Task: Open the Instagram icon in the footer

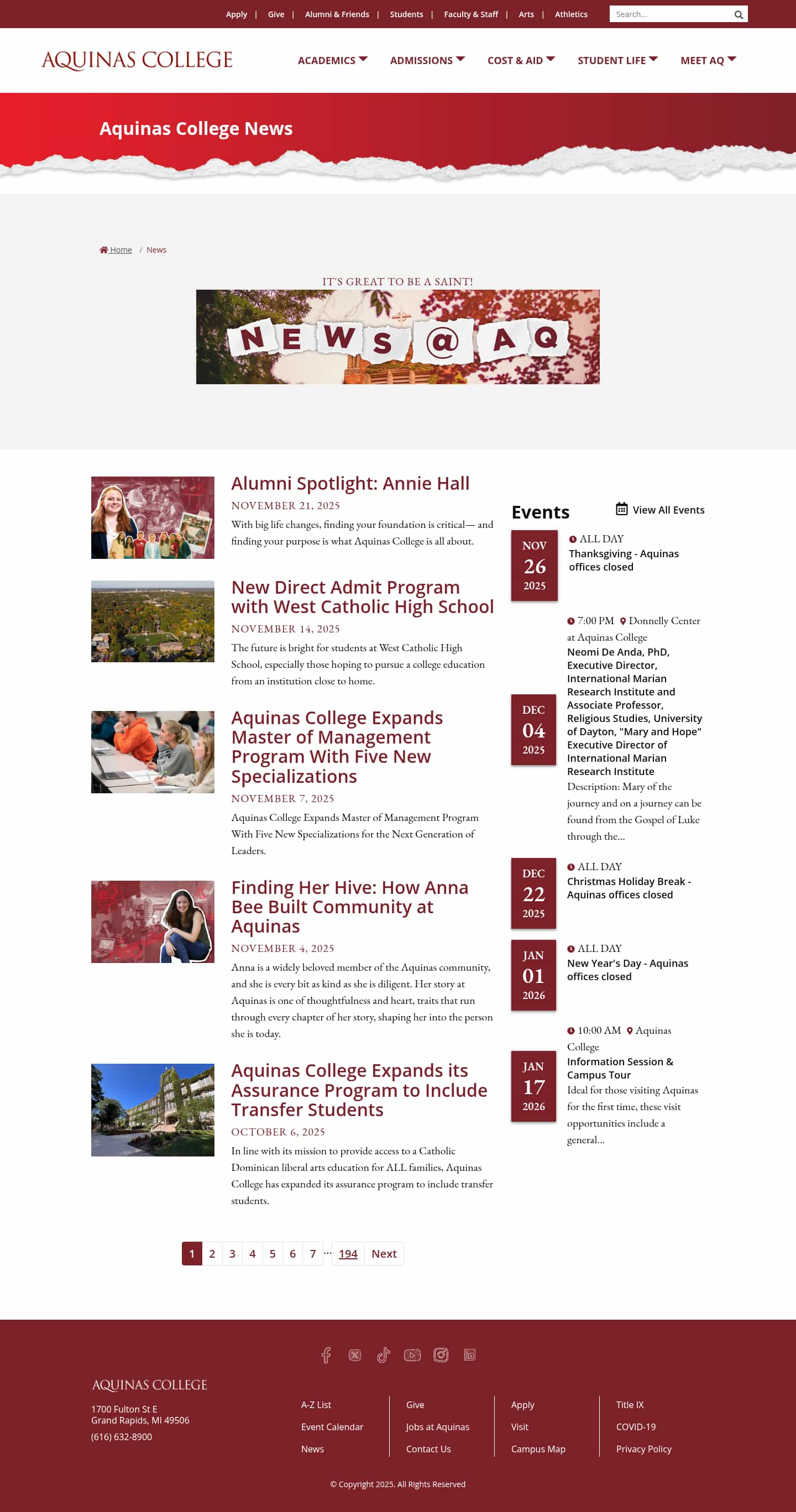Action: [442, 1356]
